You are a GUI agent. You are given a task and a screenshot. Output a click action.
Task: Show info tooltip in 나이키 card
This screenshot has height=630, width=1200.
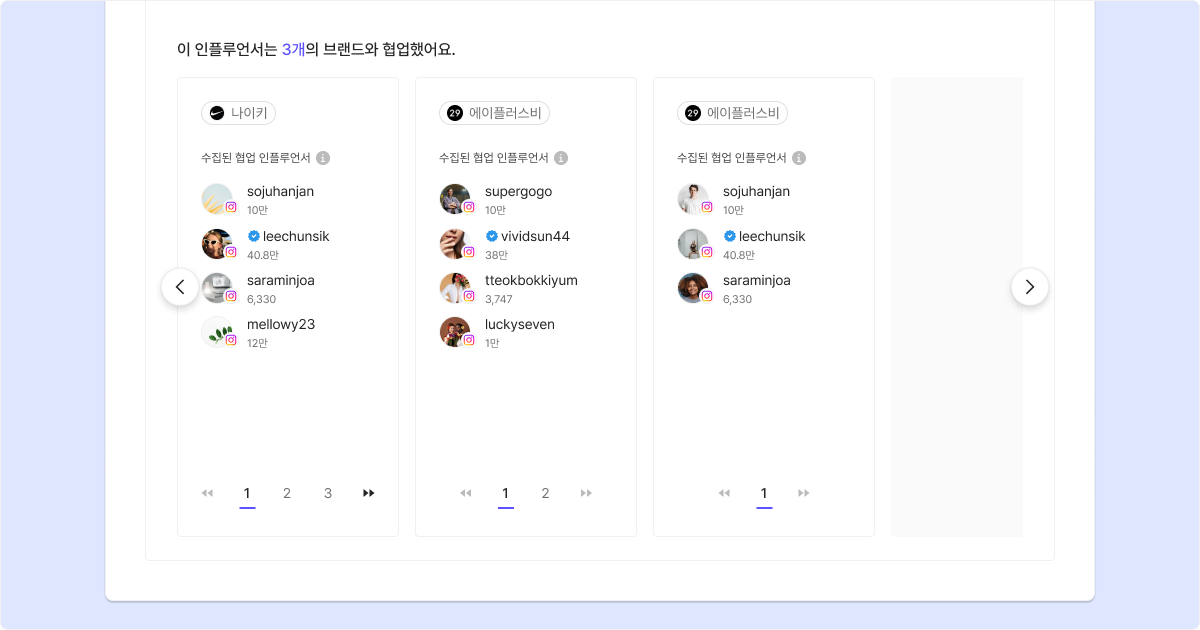click(x=323, y=158)
